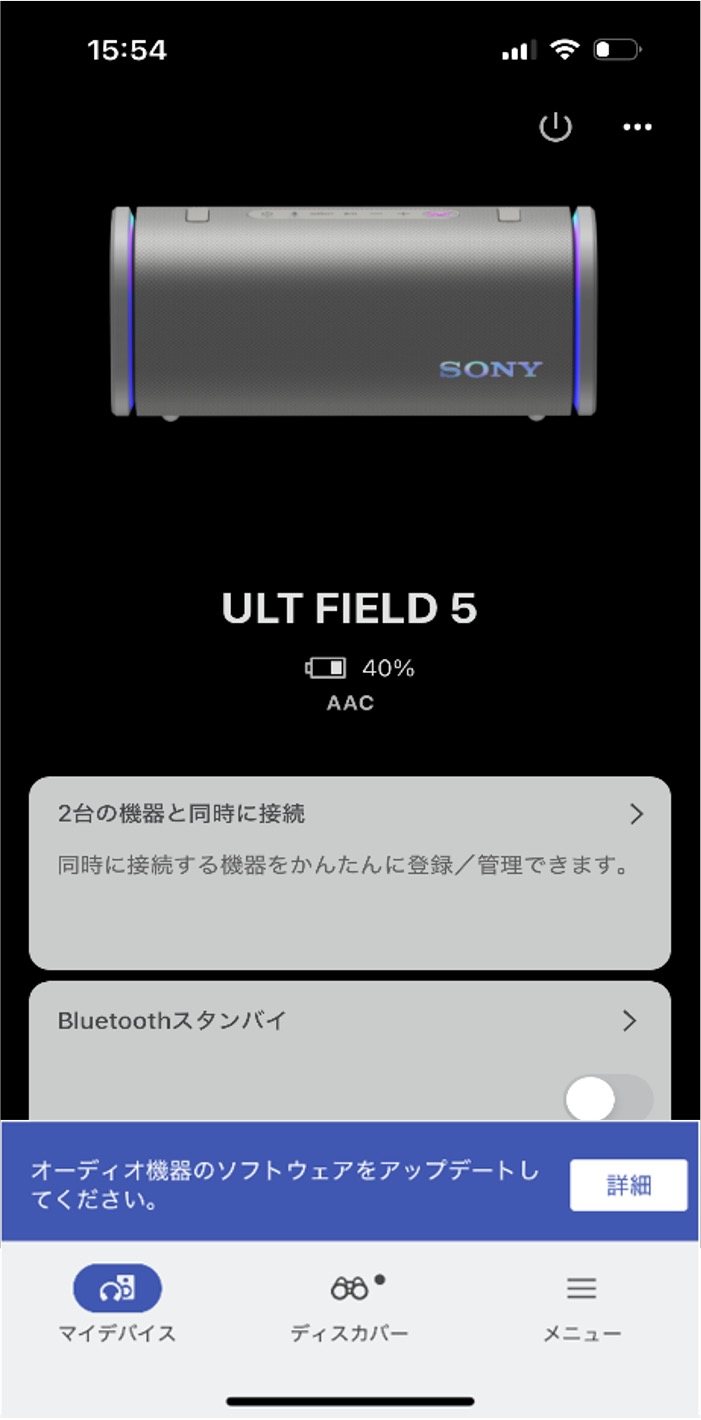Open the three-dot overflow menu
The image size is (701, 1420).
tap(637, 128)
